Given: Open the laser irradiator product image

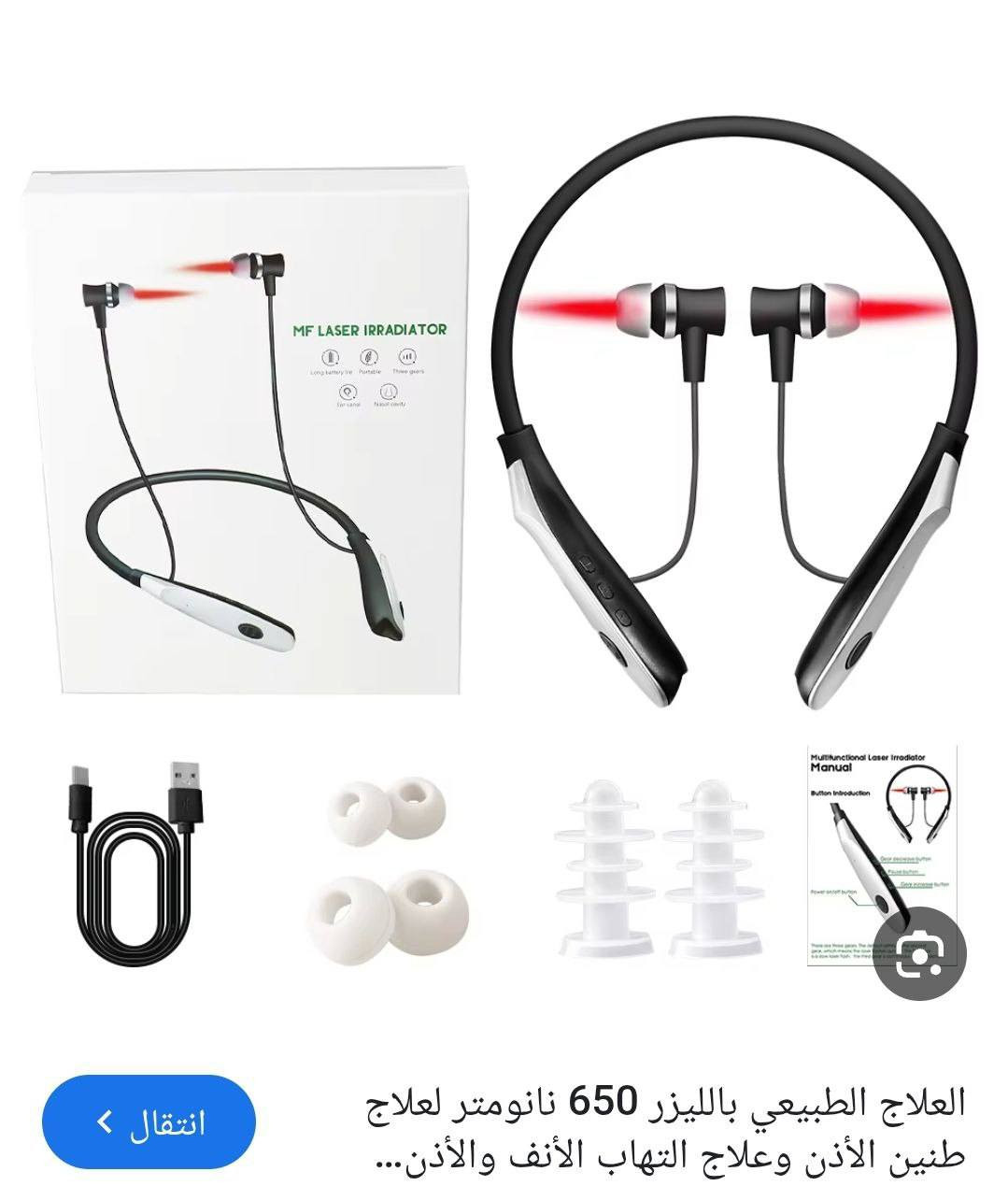Looking at the screenshot, I should [504, 523].
